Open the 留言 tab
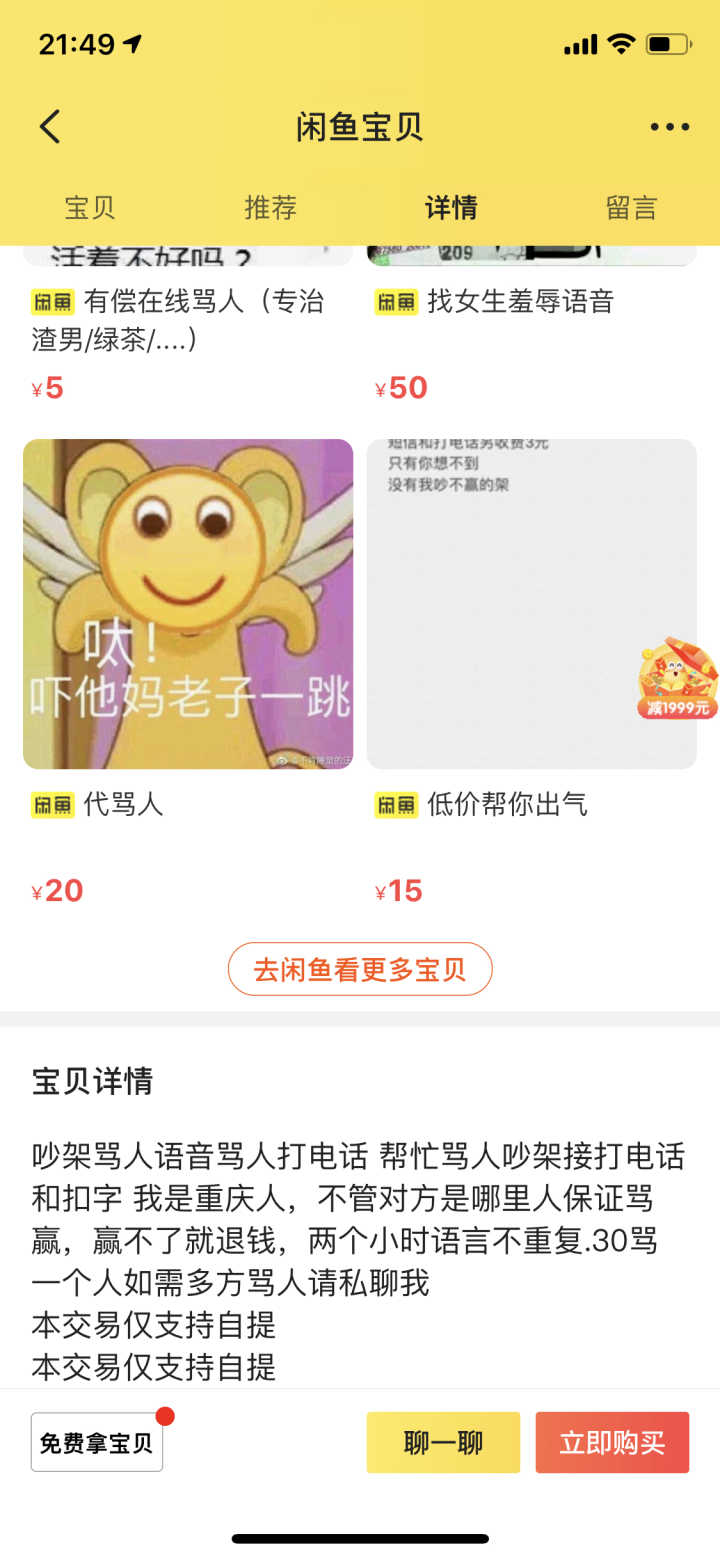The height and width of the screenshot is (1559, 720). pos(631,208)
